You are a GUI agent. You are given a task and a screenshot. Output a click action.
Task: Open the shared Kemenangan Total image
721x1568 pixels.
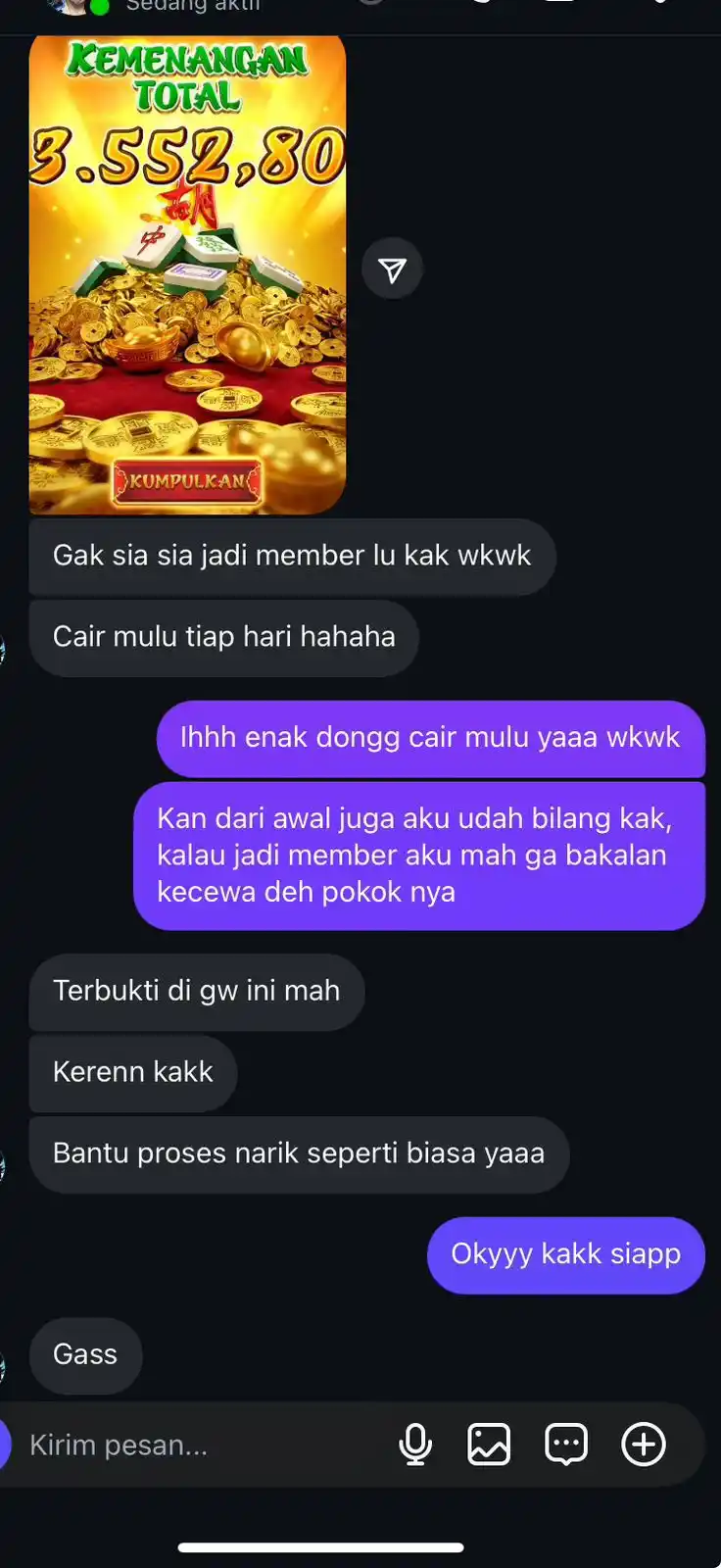187,274
